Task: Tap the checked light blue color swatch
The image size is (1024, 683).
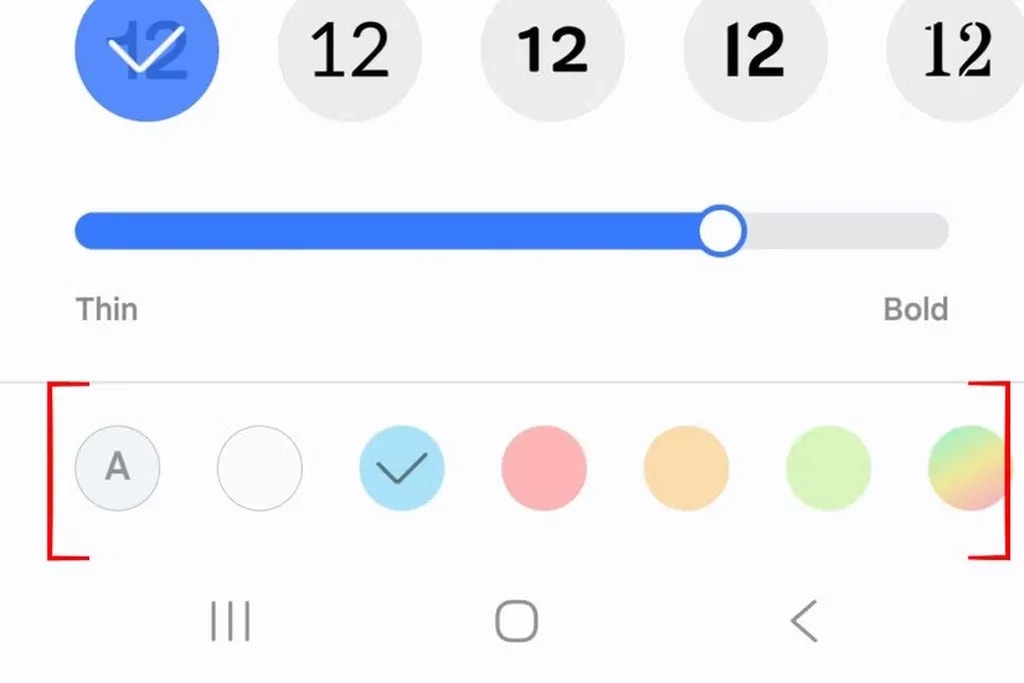Action: (402, 467)
